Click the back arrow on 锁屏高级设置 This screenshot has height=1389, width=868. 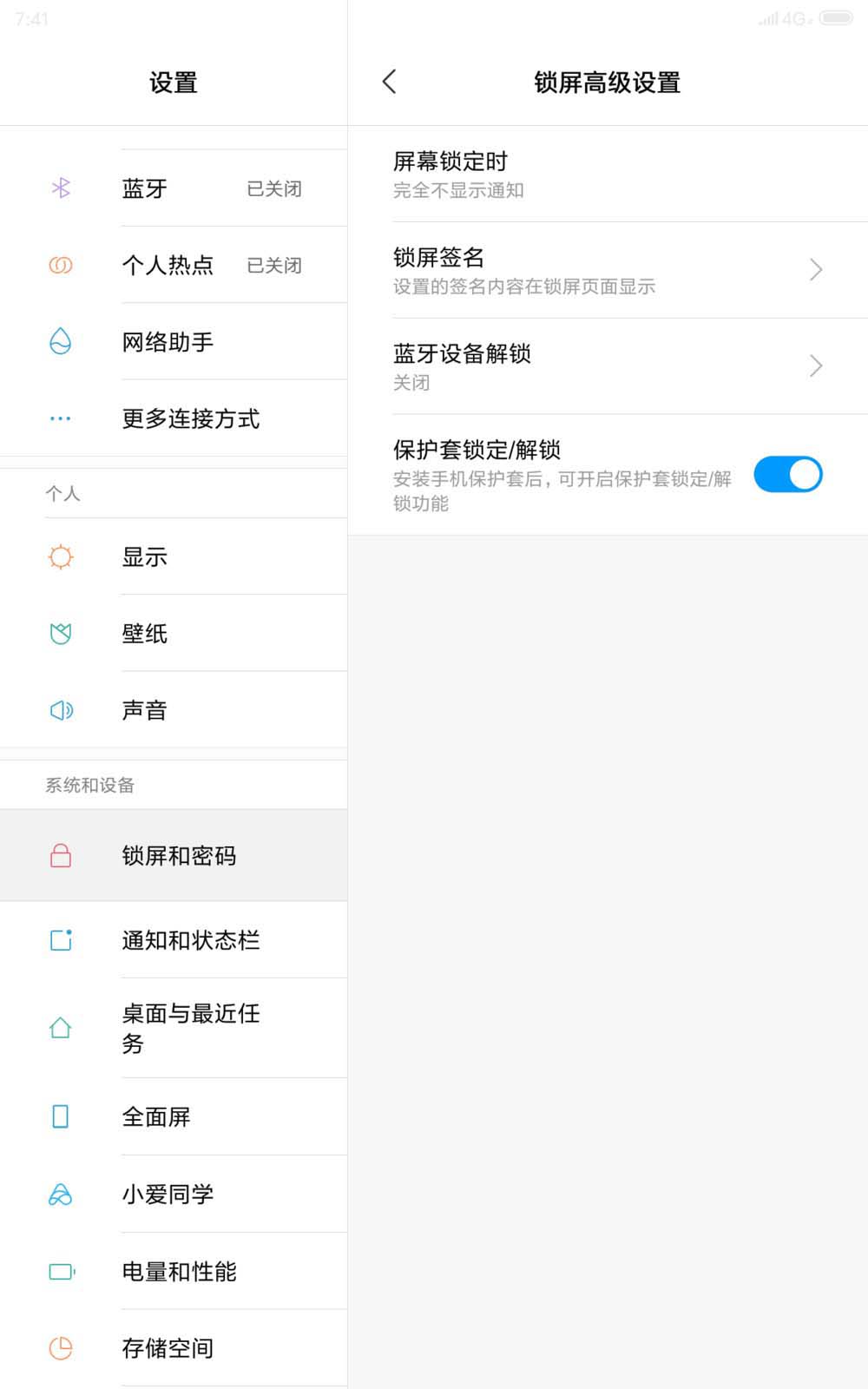389,81
